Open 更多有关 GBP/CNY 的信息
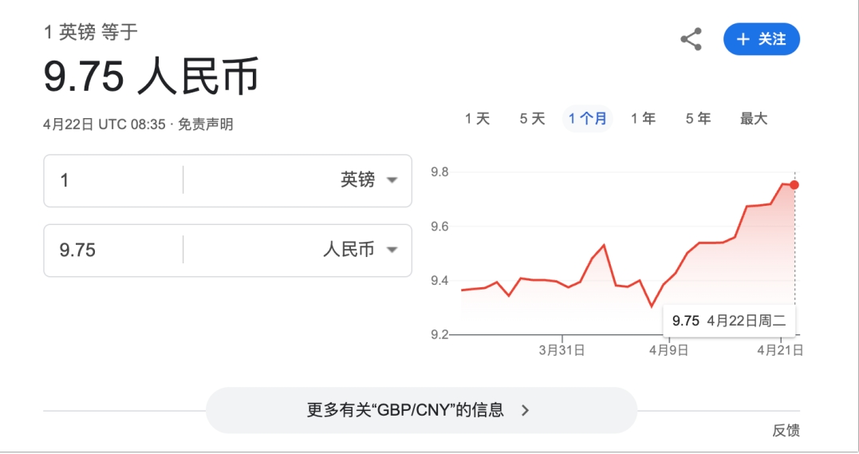 [x=420, y=410]
